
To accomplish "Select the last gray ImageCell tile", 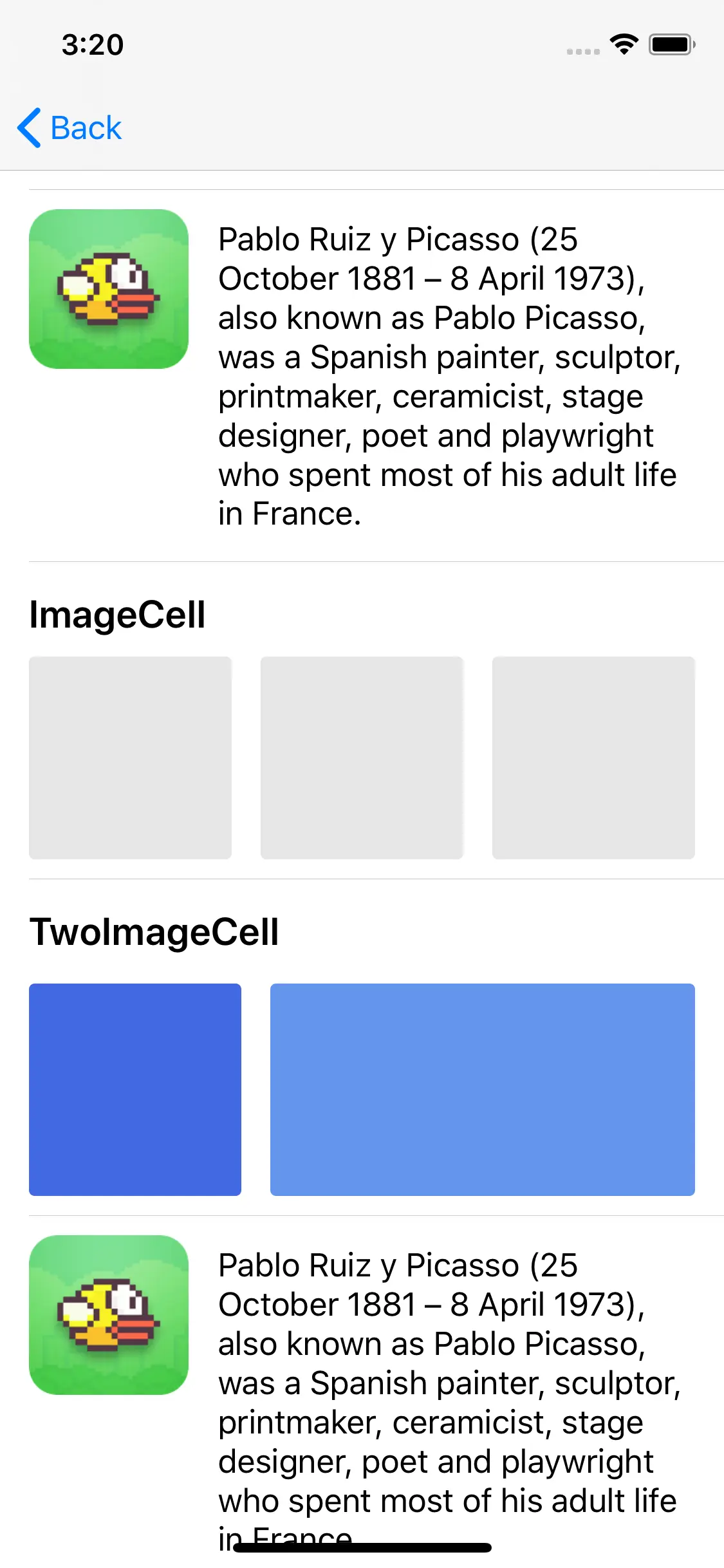I will coord(593,758).
